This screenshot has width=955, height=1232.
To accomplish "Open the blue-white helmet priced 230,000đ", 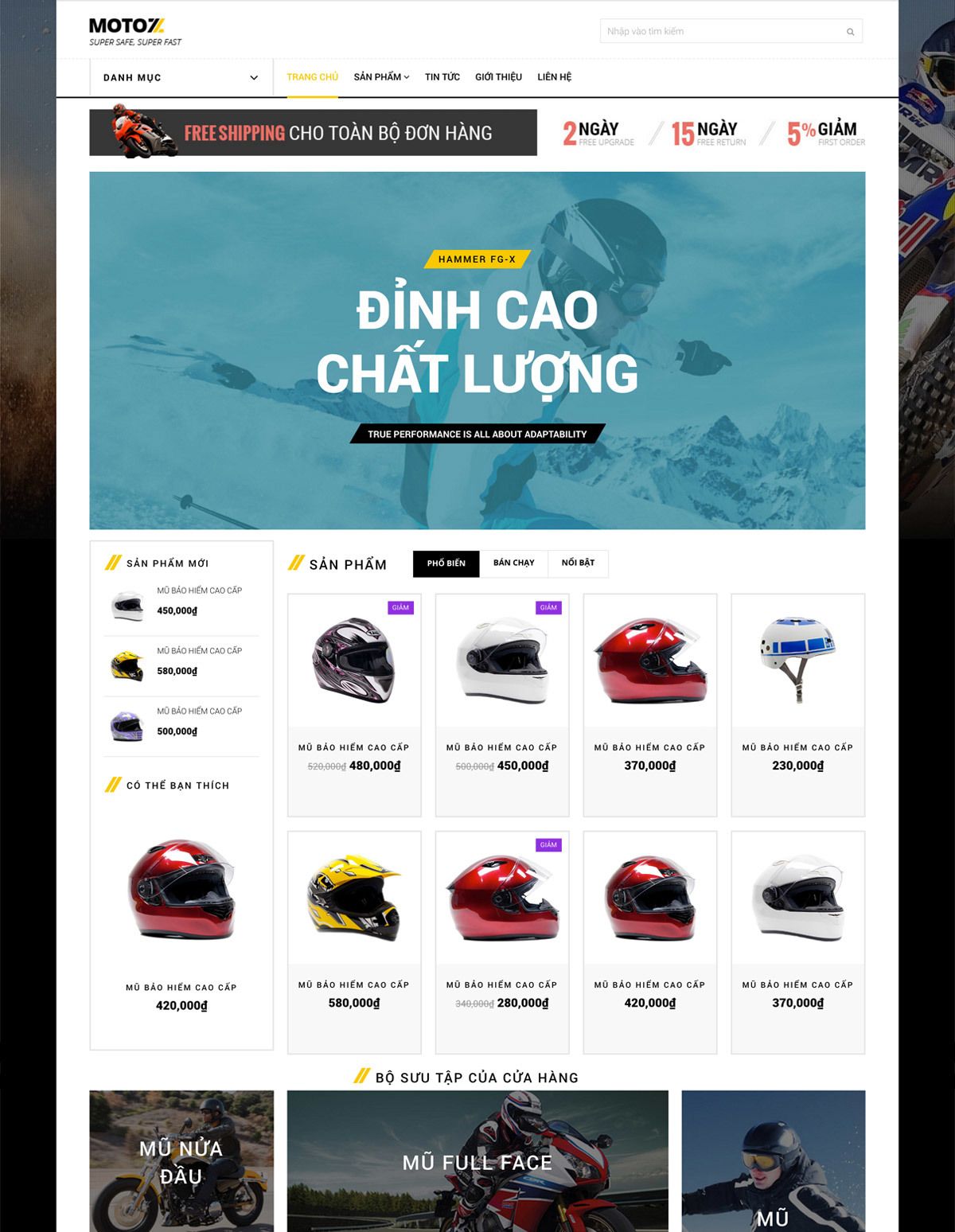I will pyautogui.click(x=797, y=662).
